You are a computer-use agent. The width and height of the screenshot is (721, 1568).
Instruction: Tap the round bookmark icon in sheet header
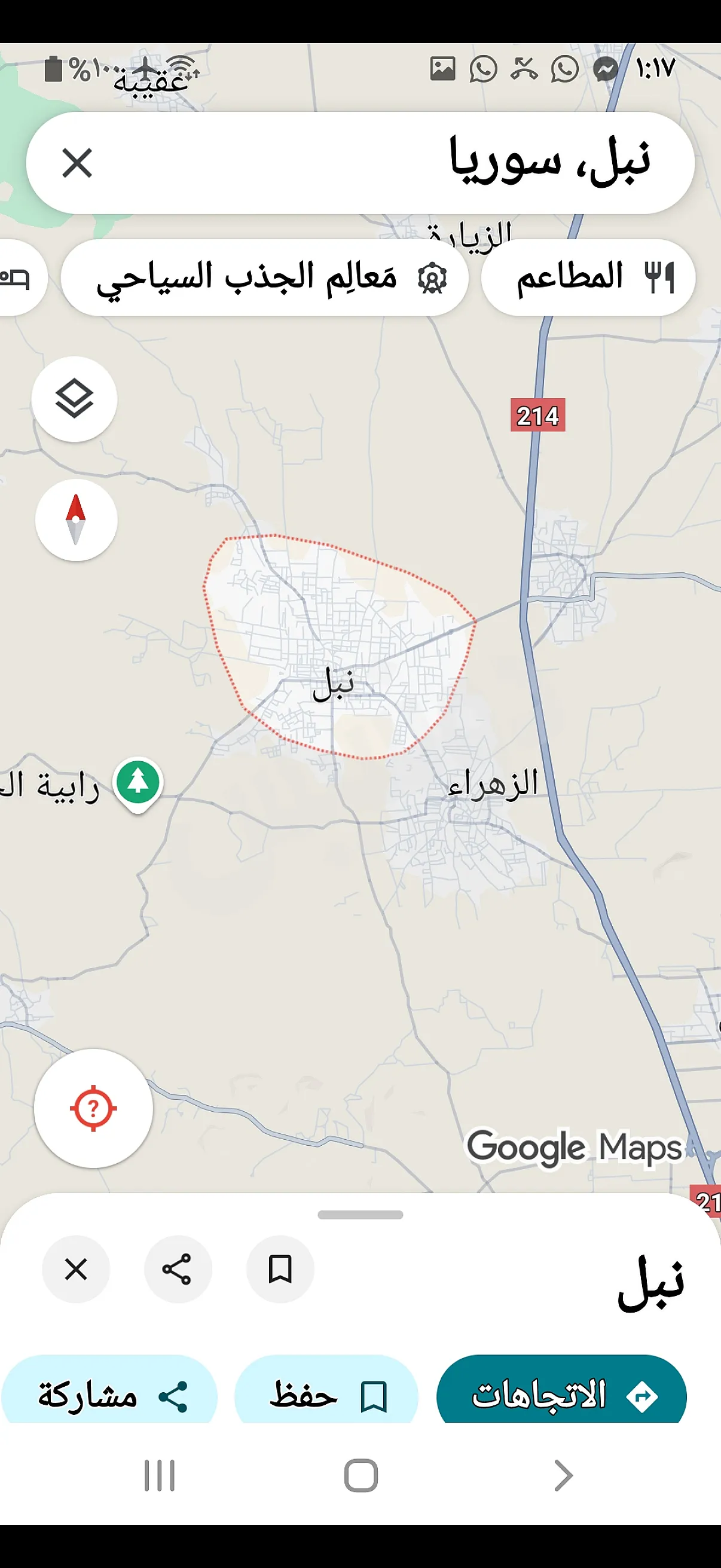[x=280, y=1269]
